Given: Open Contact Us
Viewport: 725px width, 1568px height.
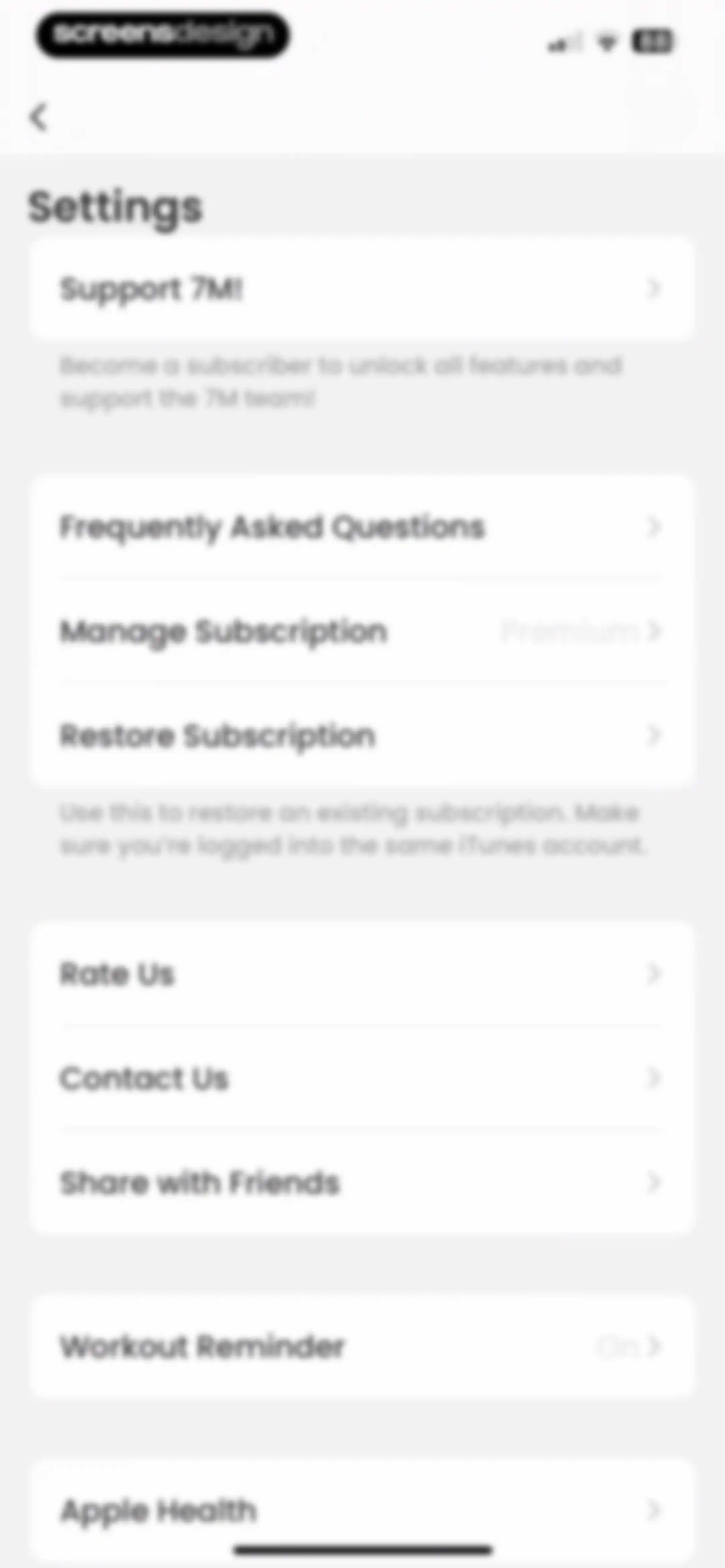Looking at the screenshot, I should click(x=362, y=1078).
